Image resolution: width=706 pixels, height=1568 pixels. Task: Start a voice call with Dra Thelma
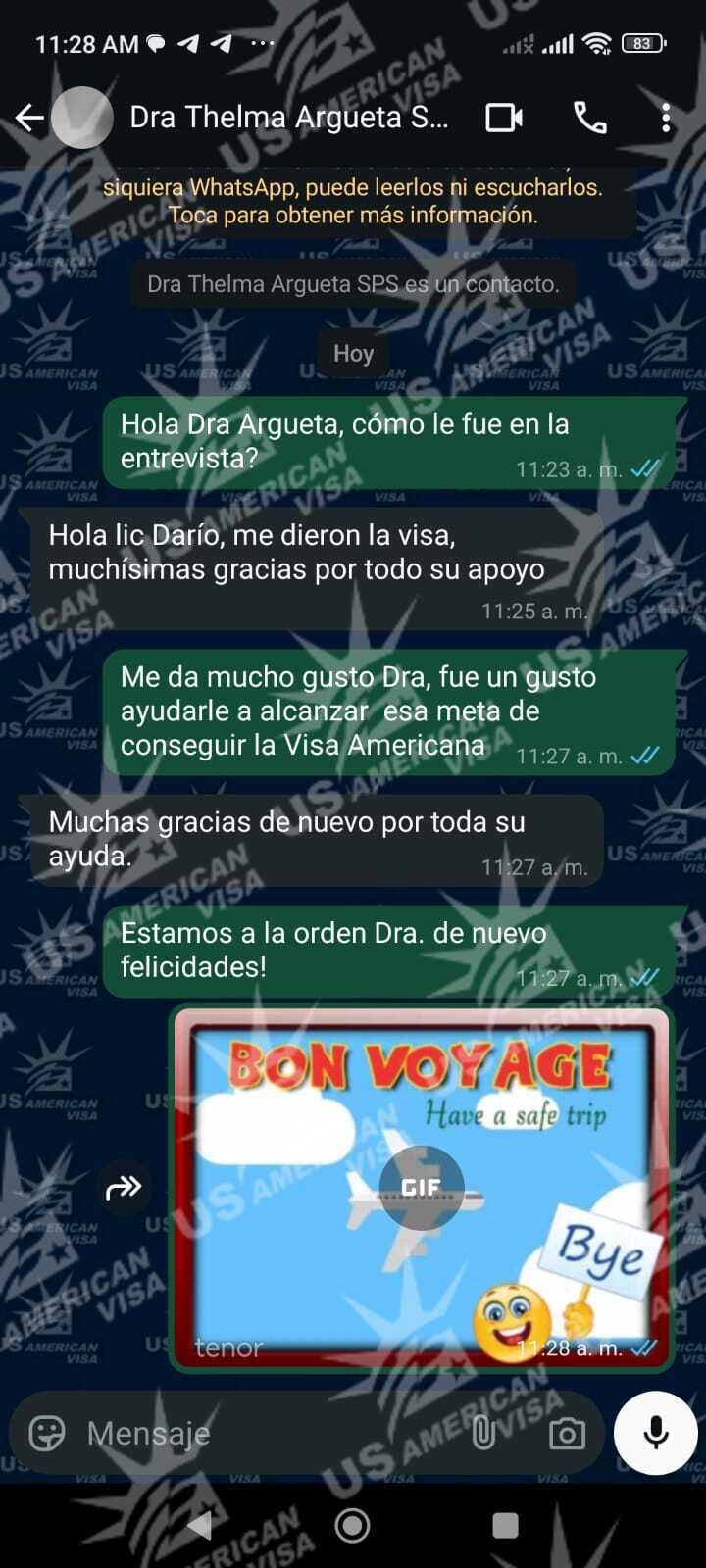point(589,119)
